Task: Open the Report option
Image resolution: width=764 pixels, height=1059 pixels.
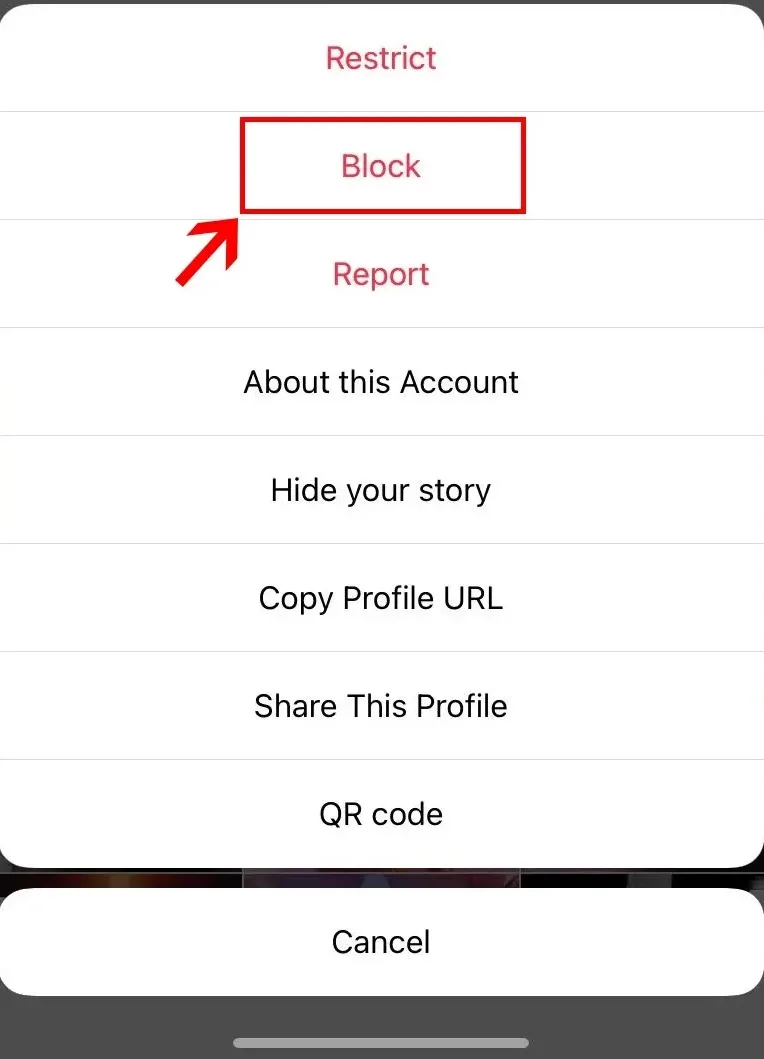Action: (381, 274)
